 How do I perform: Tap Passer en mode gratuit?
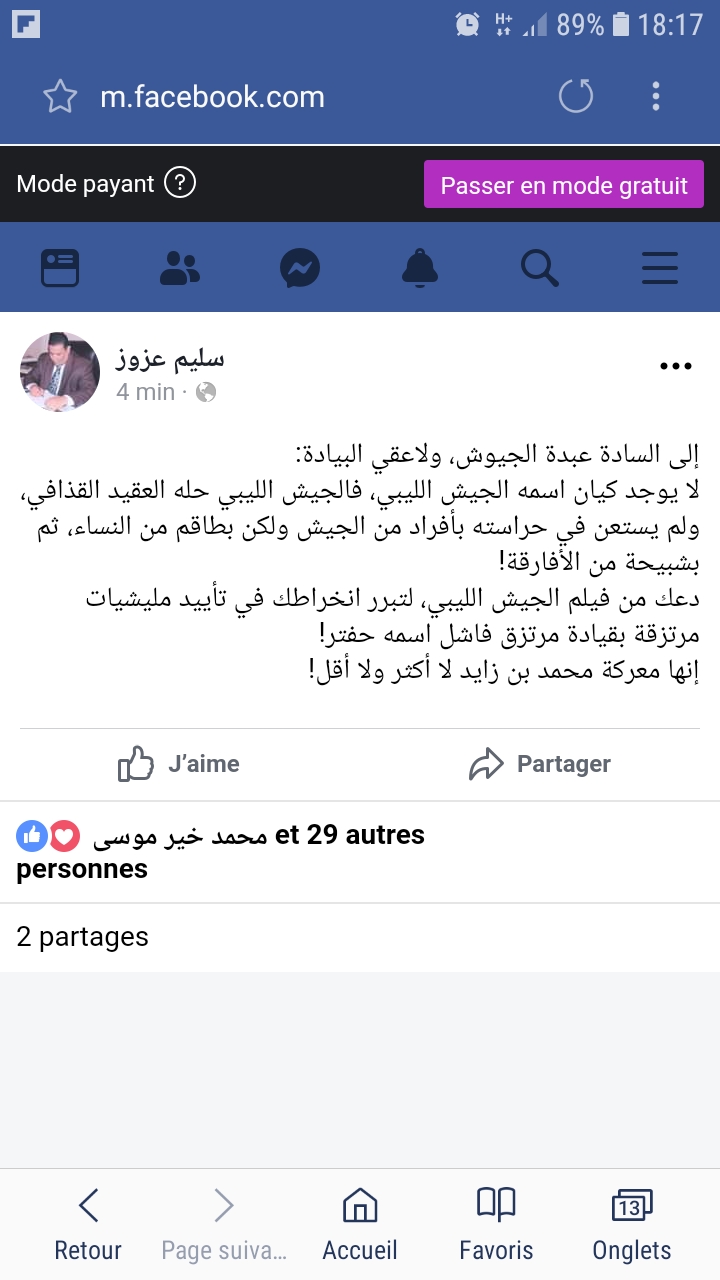pos(564,185)
